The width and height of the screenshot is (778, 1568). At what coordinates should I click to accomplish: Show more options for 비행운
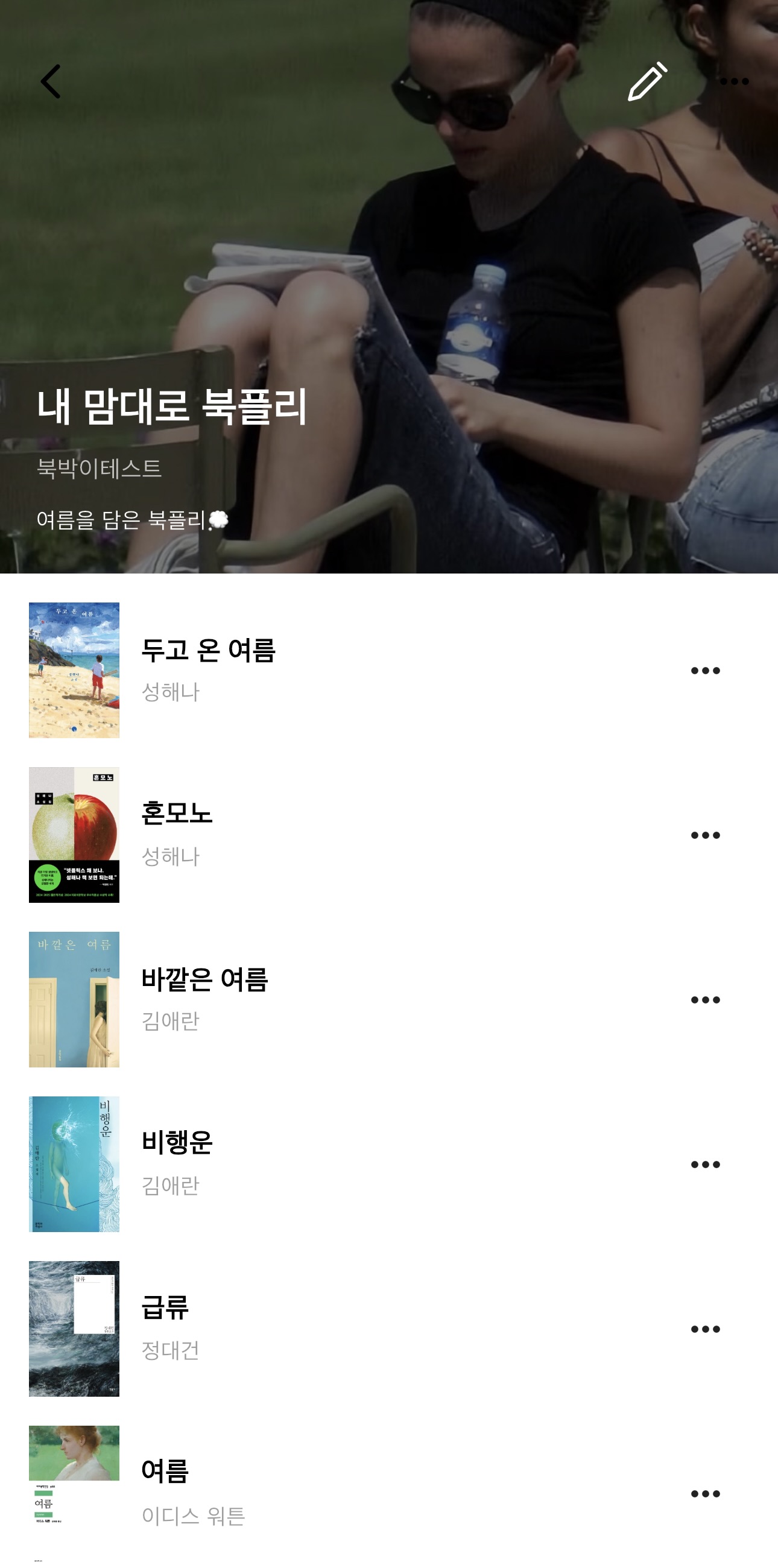pos(705,1165)
